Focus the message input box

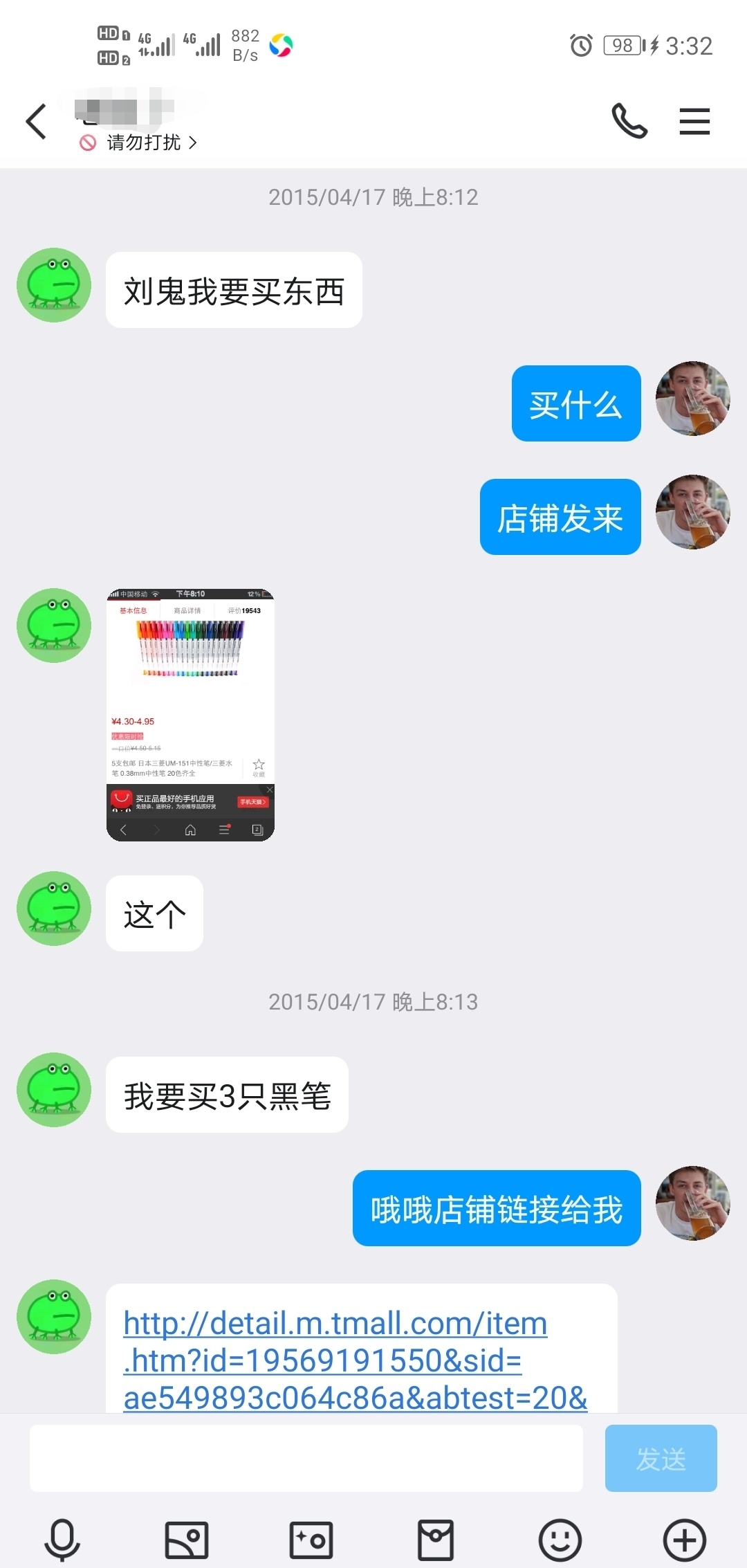(306, 1459)
